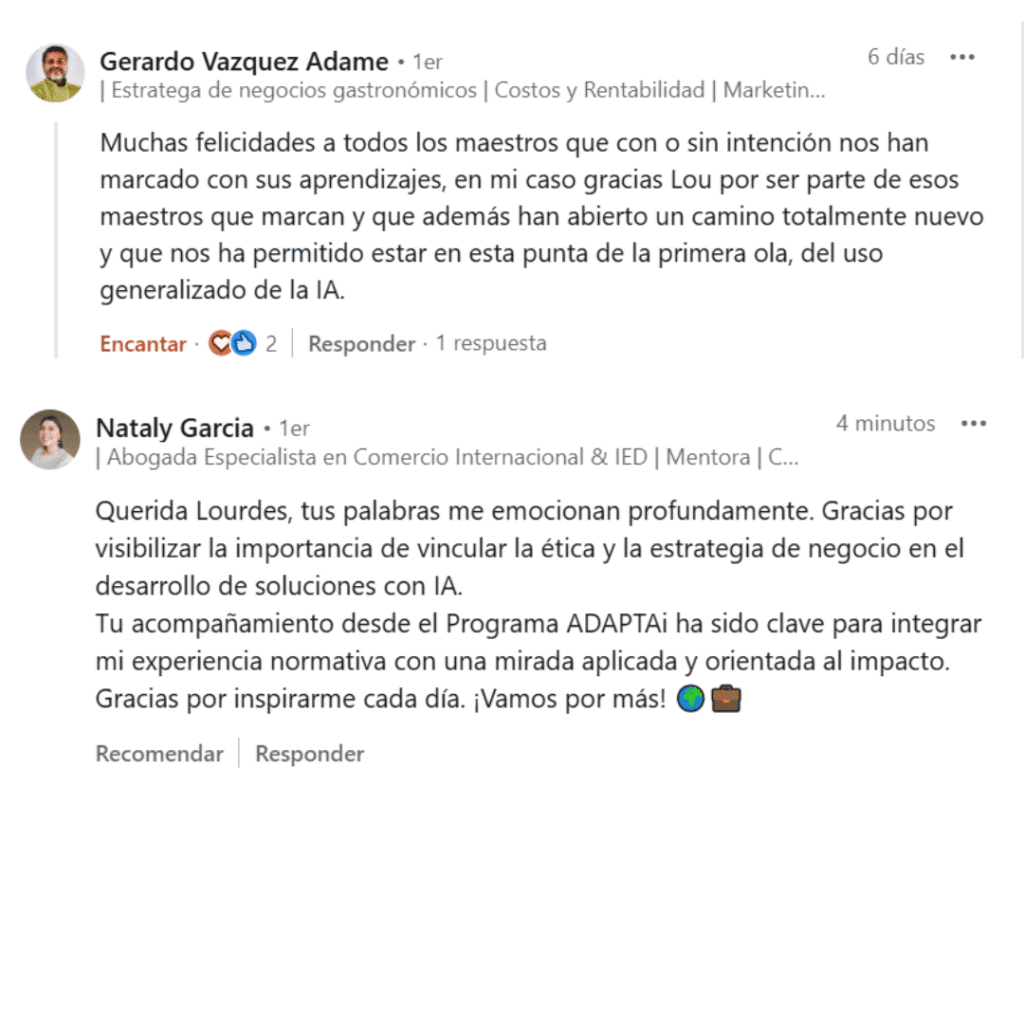Recomendar Nataly Garcia's comment
The width and height of the screenshot is (1024, 1024).
(159, 754)
